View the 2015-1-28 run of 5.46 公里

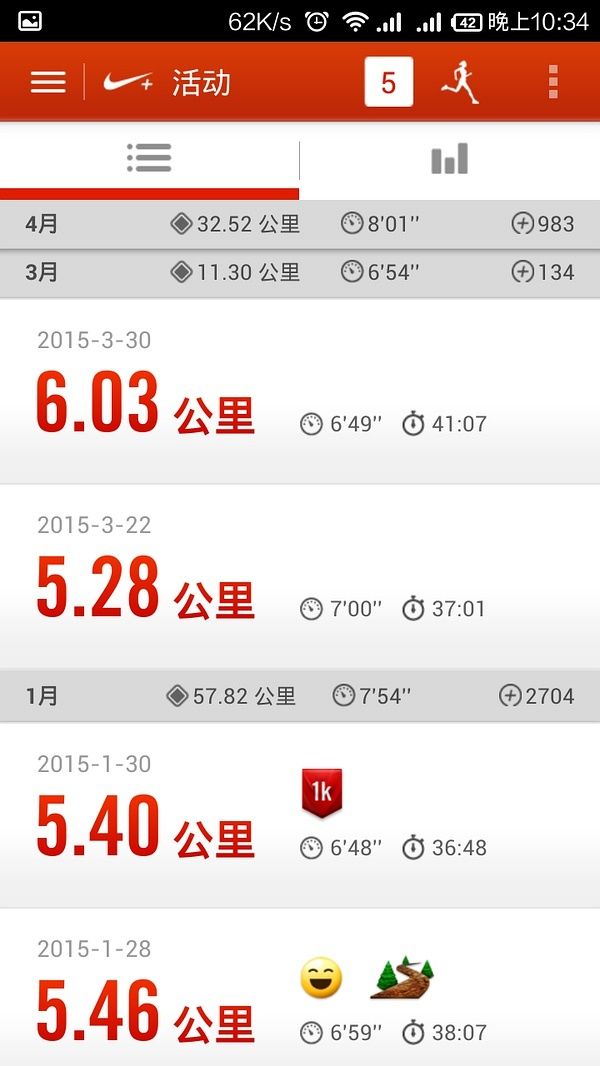[300, 988]
